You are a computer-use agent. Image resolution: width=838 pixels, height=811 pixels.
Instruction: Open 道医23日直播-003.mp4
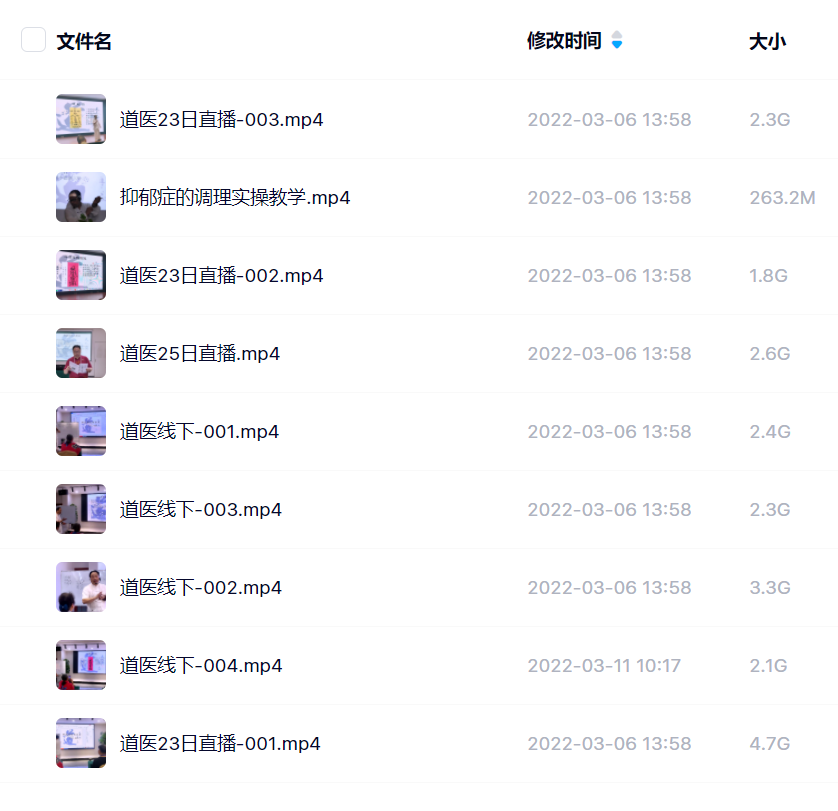[x=221, y=120]
